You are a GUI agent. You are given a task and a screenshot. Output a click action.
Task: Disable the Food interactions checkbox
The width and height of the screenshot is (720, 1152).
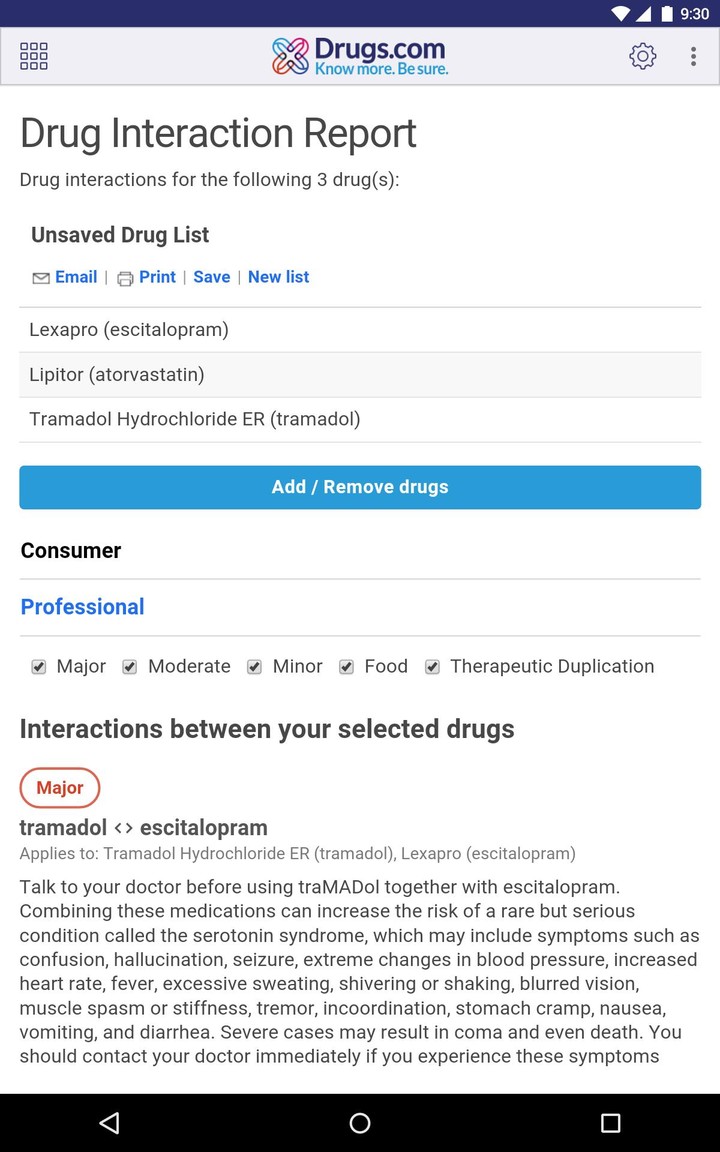tap(345, 666)
